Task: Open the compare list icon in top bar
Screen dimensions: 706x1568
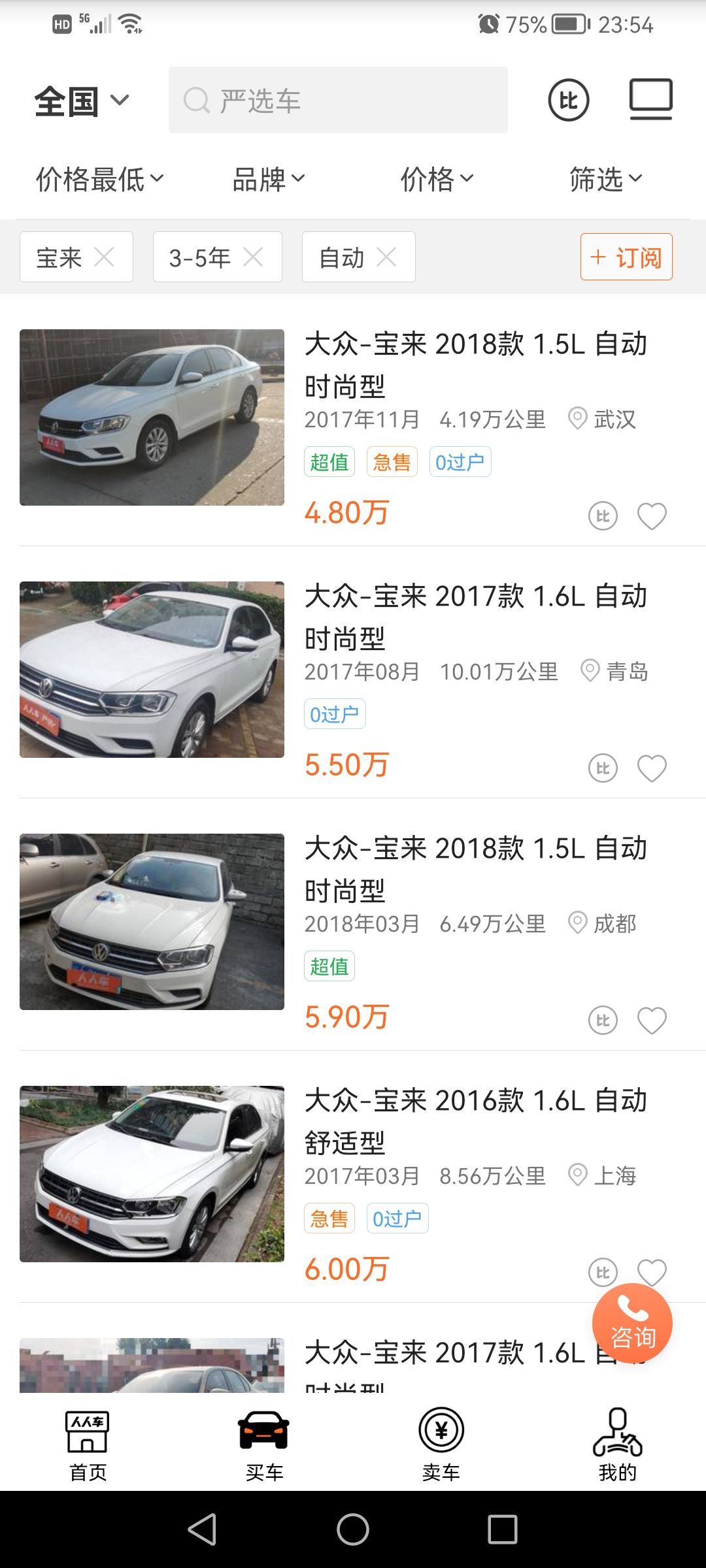Action: (568, 101)
